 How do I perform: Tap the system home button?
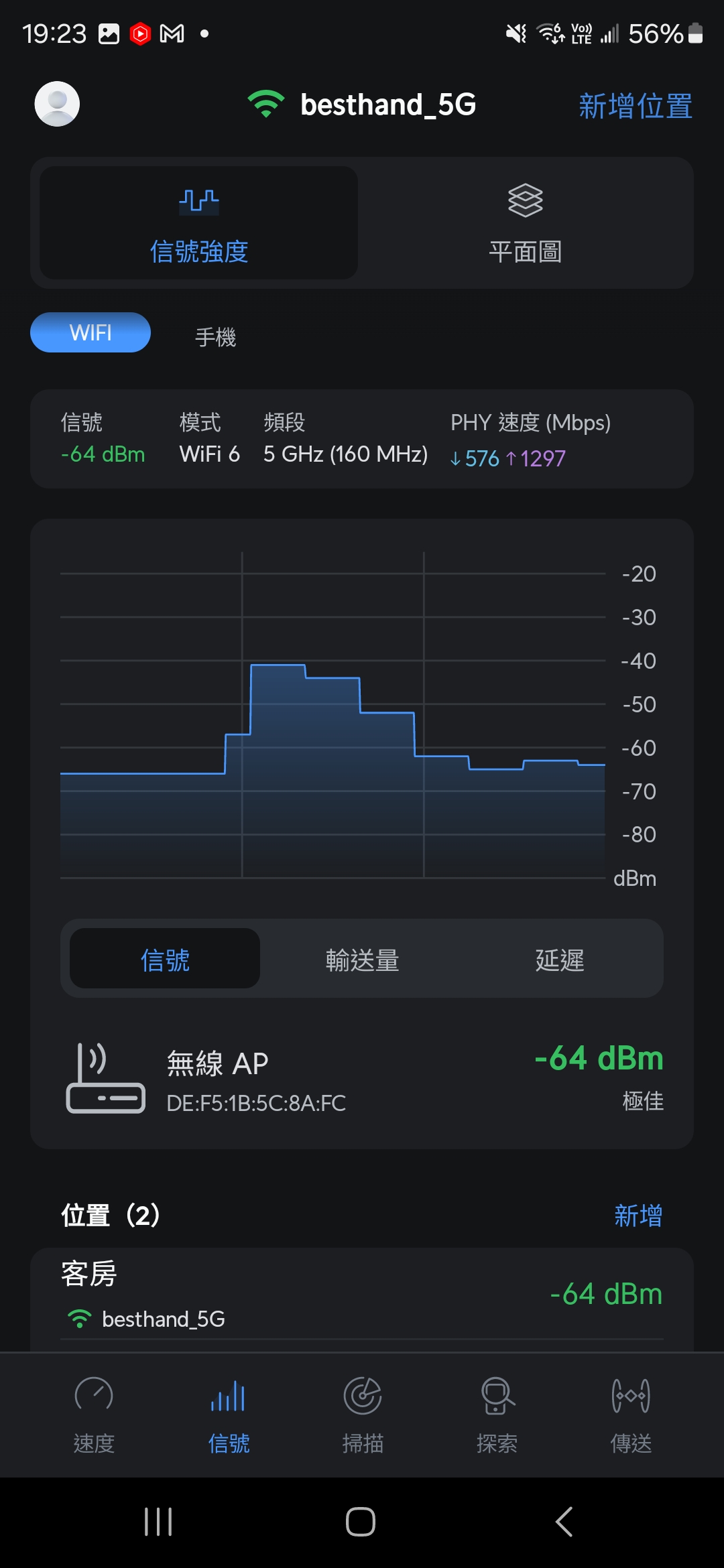pyautogui.click(x=361, y=1522)
